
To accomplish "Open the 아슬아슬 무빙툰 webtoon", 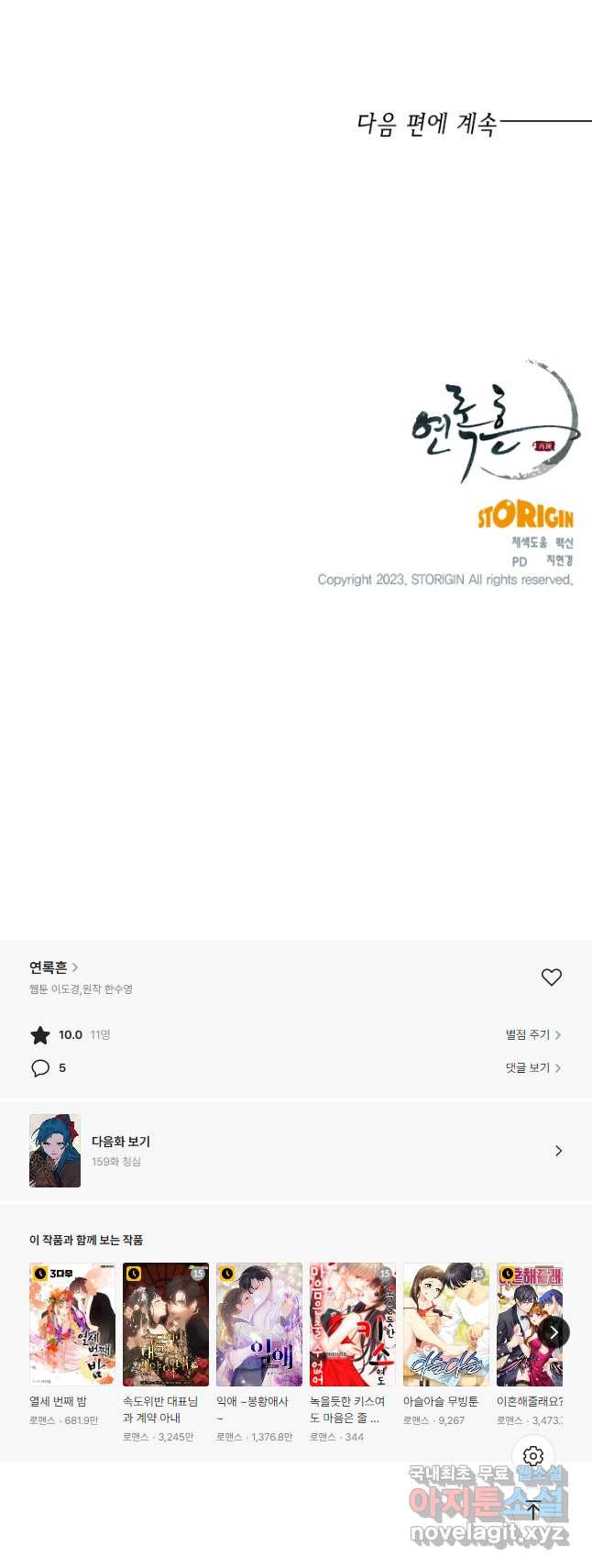I will point(445,1324).
